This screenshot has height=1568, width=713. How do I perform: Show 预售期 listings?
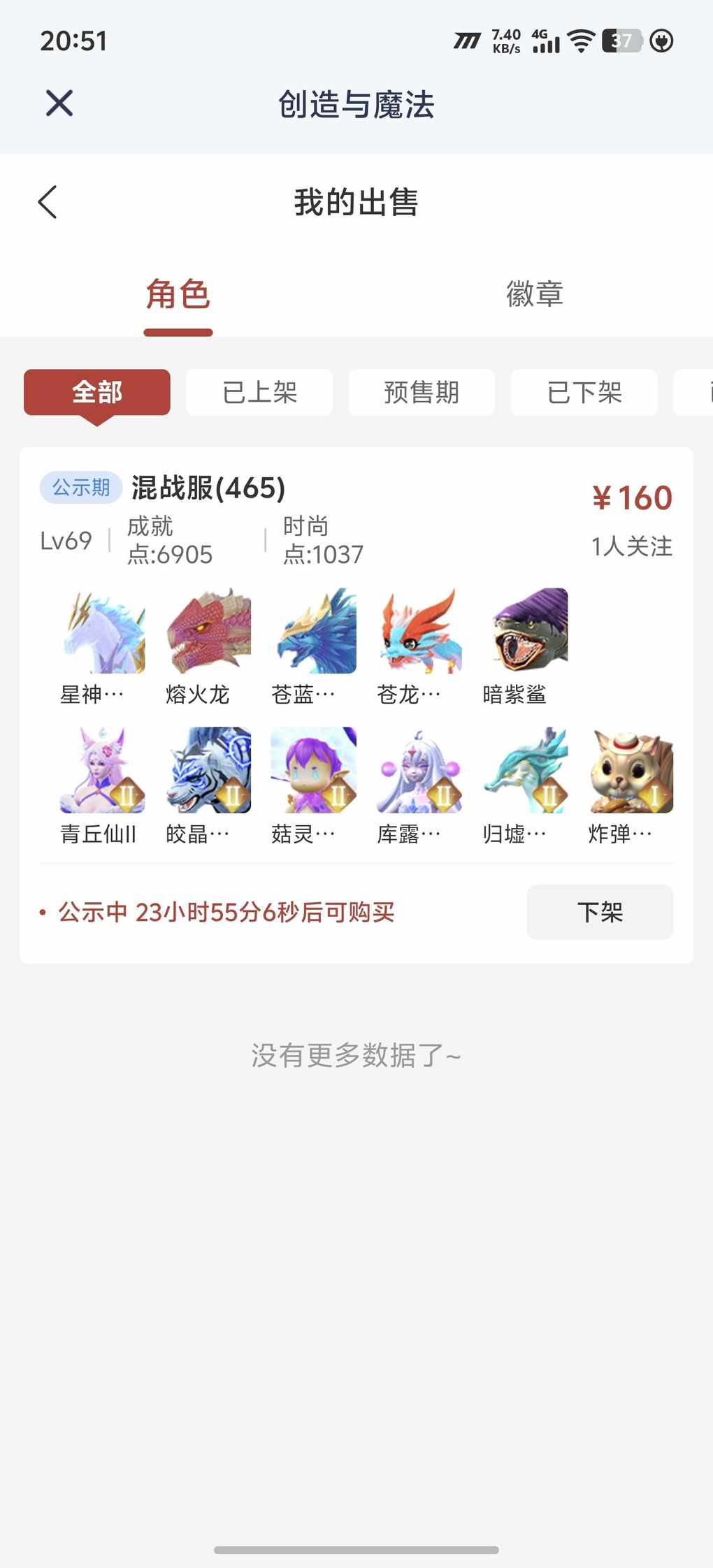tap(422, 393)
